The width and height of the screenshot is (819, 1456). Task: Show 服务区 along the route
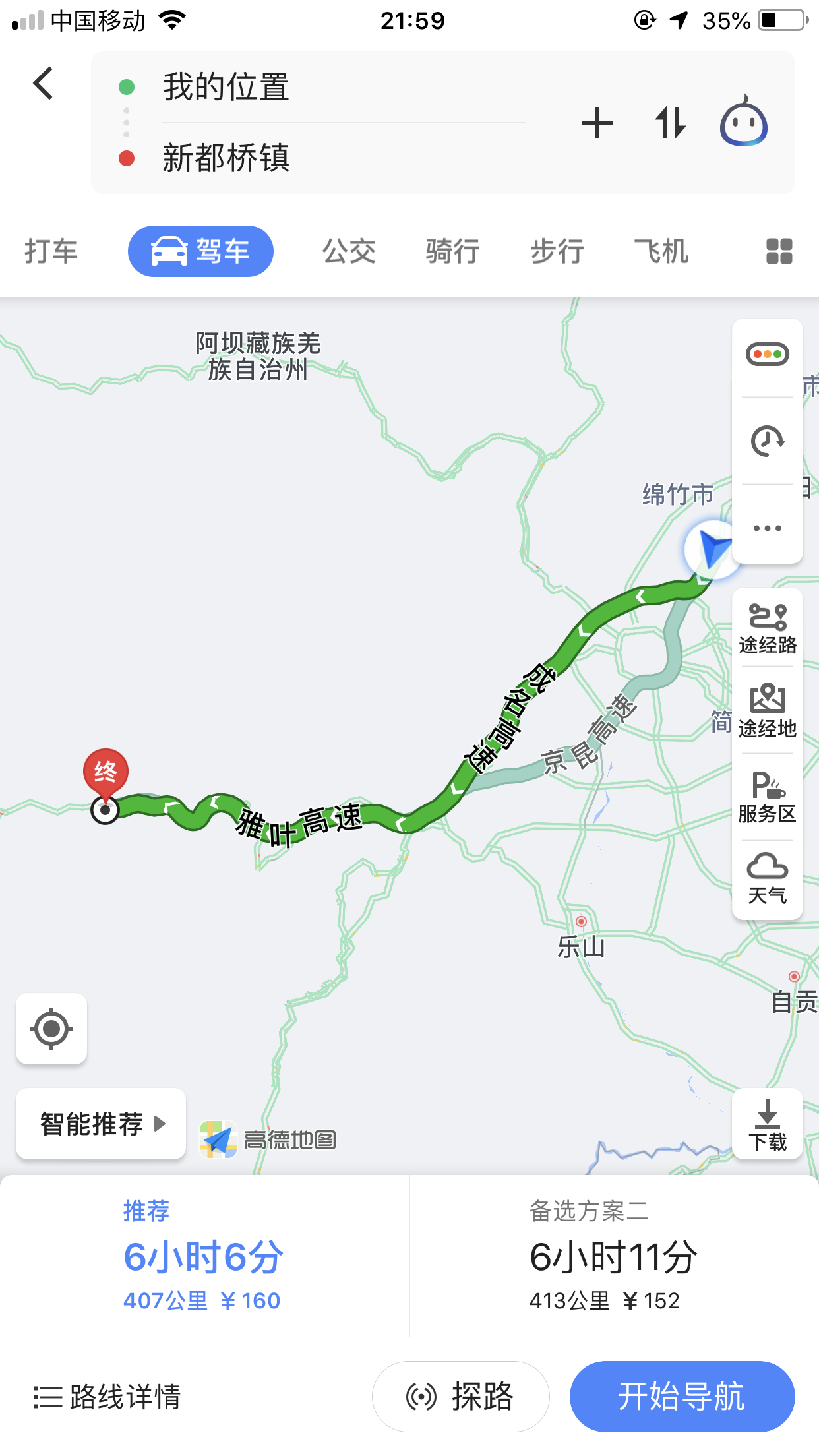(768, 797)
